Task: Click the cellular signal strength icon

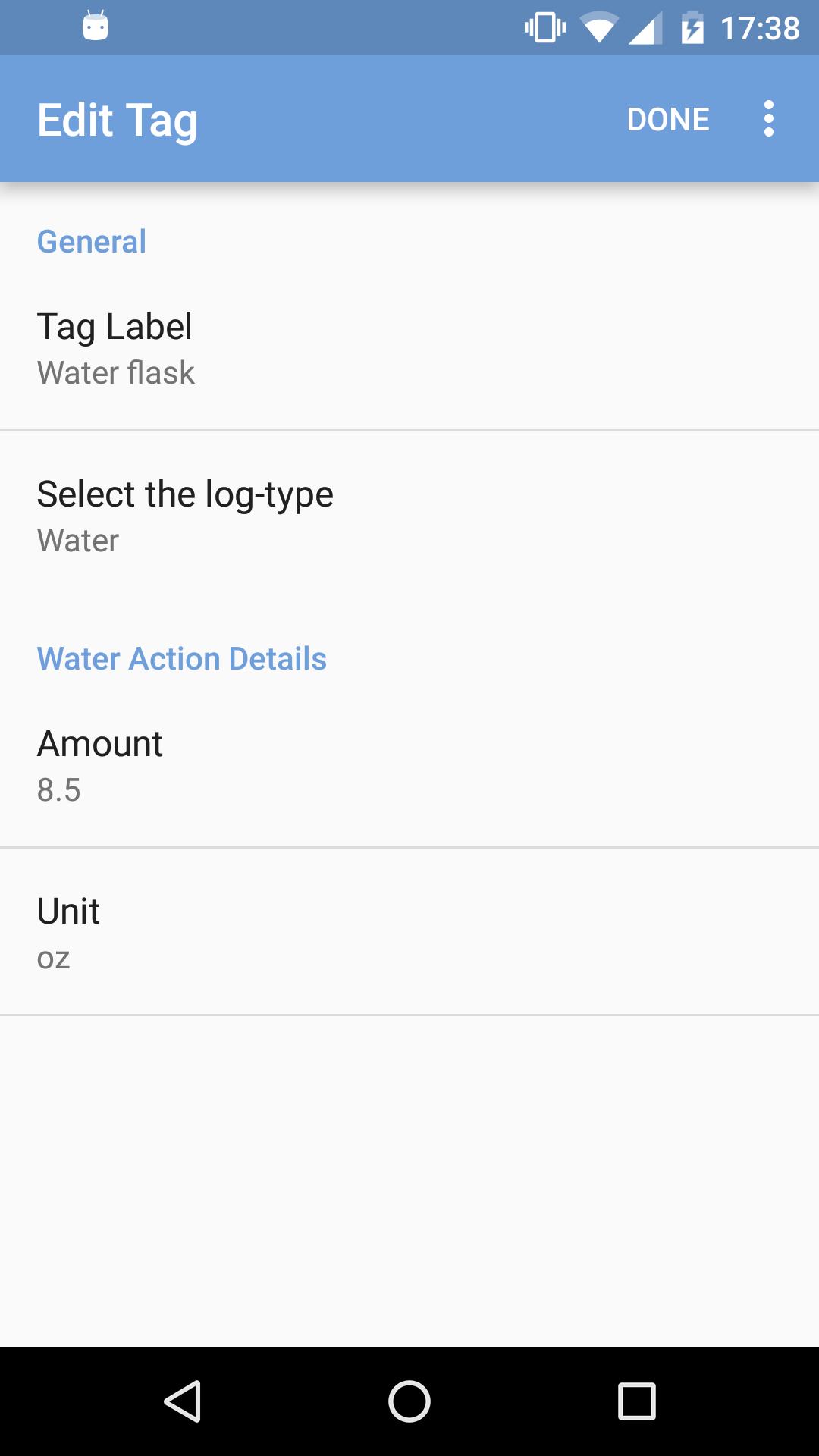Action: tap(645, 27)
